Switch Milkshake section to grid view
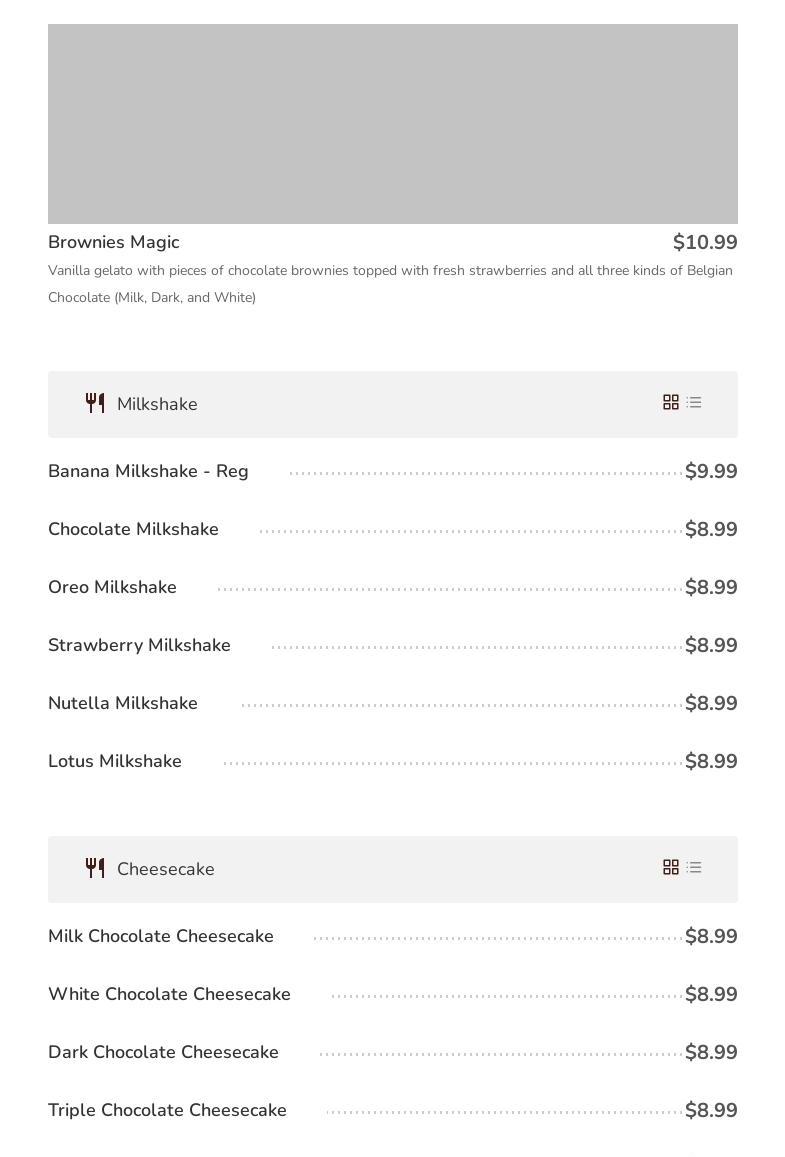This screenshot has height=1157, width=785. pyautogui.click(x=671, y=402)
